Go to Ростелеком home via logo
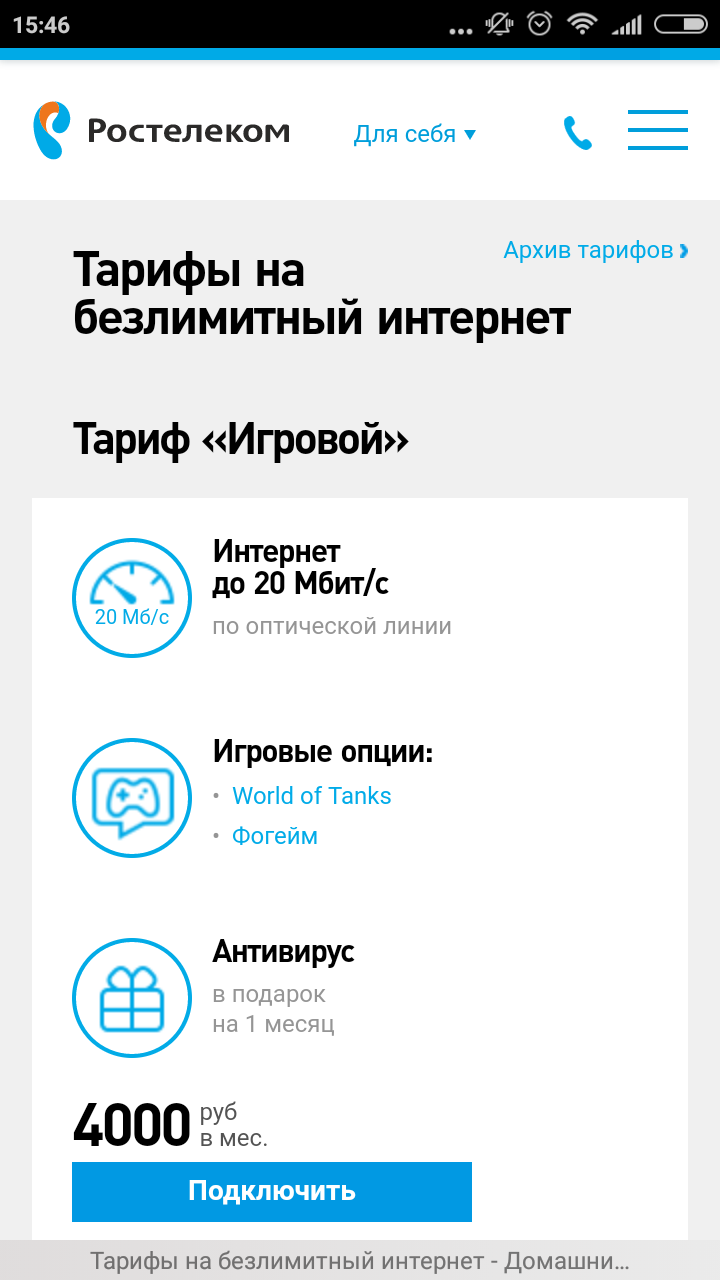The height and width of the screenshot is (1280, 720). pos(161,131)
